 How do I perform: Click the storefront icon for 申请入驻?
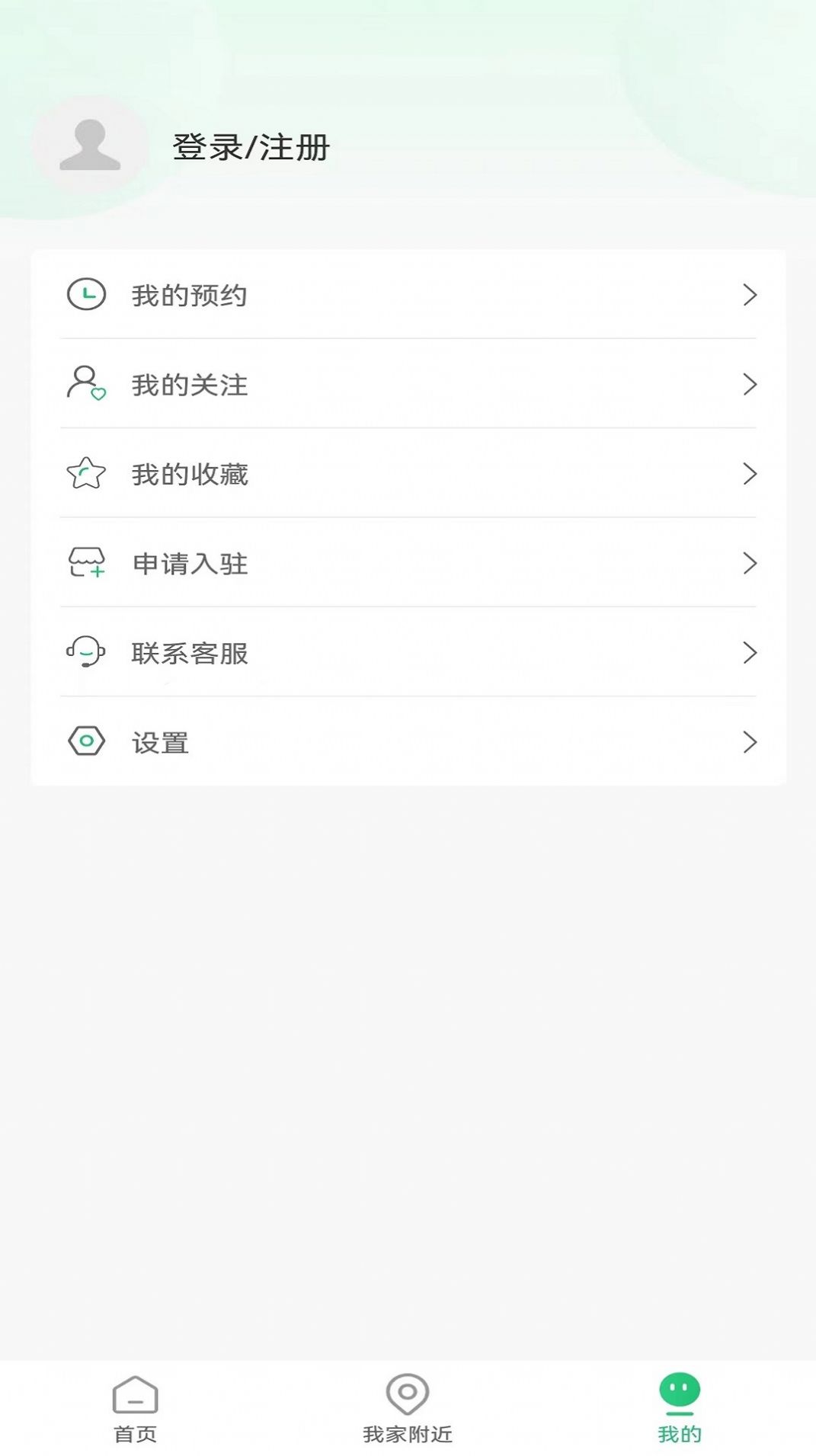pos(86,563)
